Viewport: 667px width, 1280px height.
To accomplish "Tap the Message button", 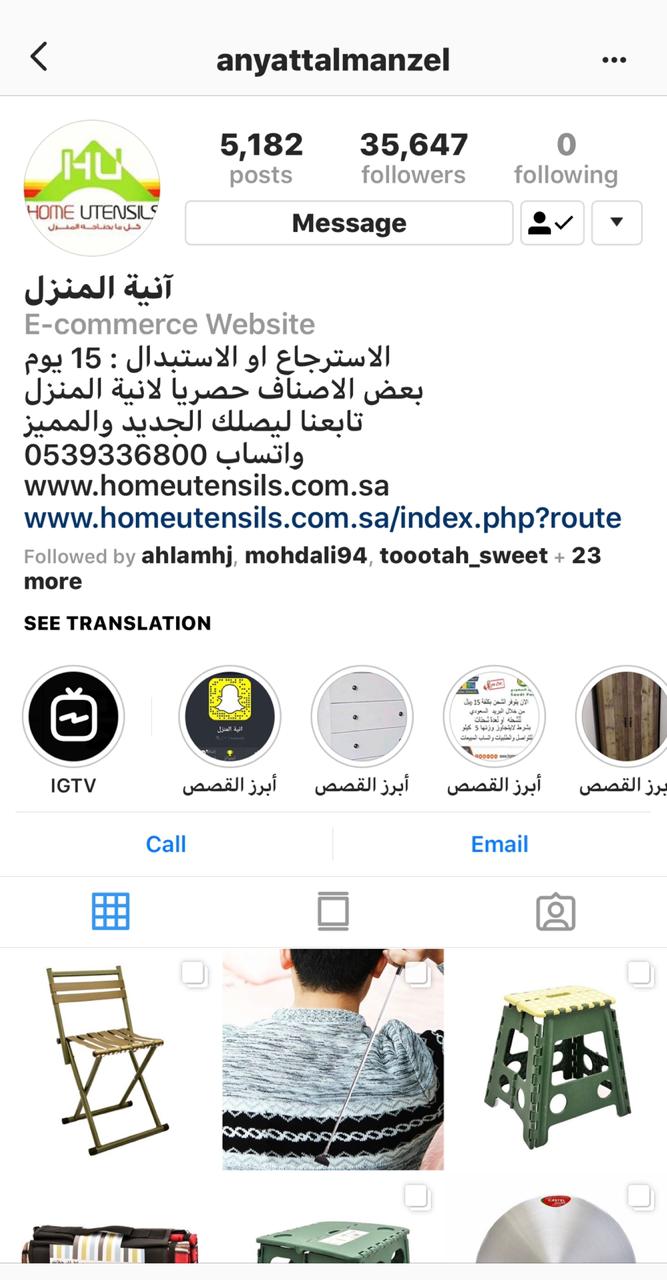I will pos(349,223).
